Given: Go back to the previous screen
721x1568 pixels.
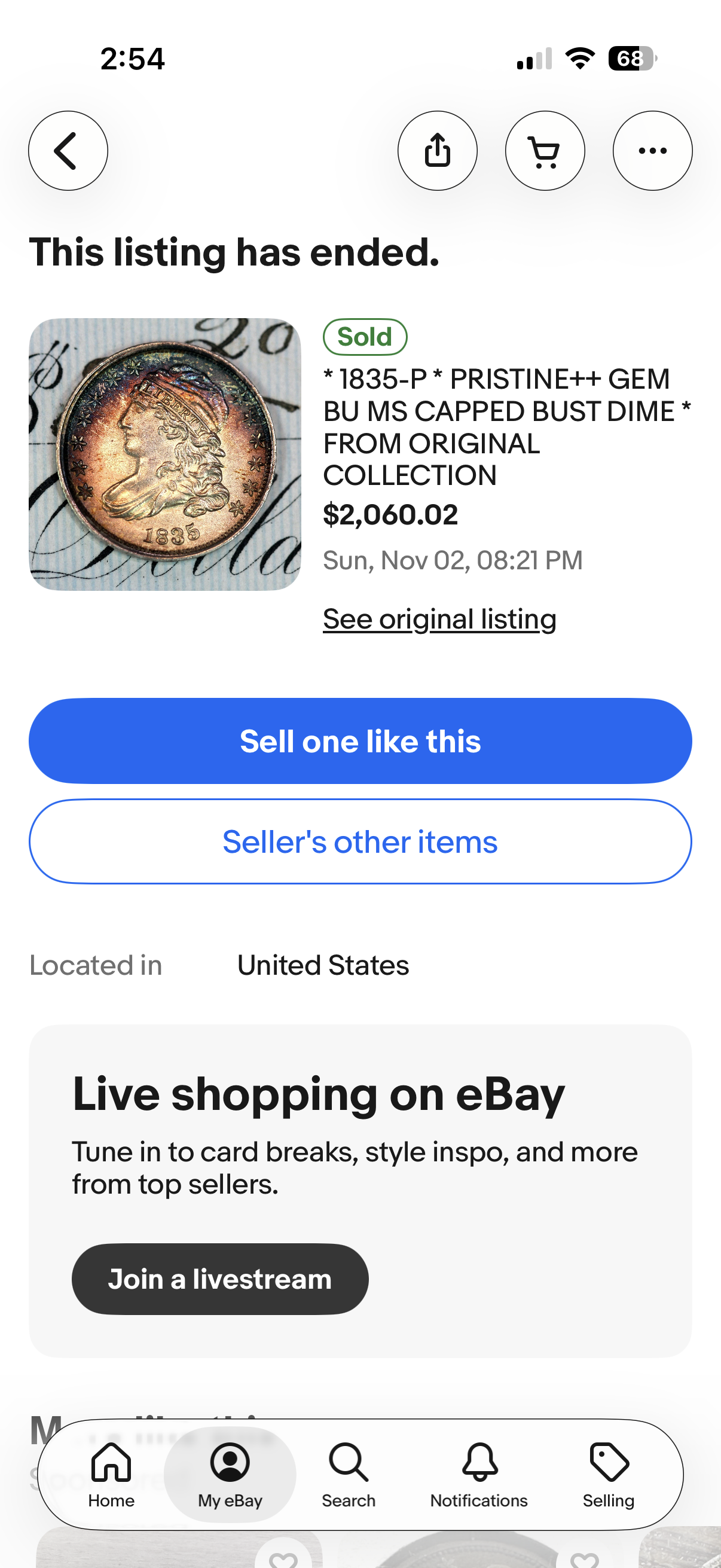Looking at the screenshot, I should coord(68,150).
